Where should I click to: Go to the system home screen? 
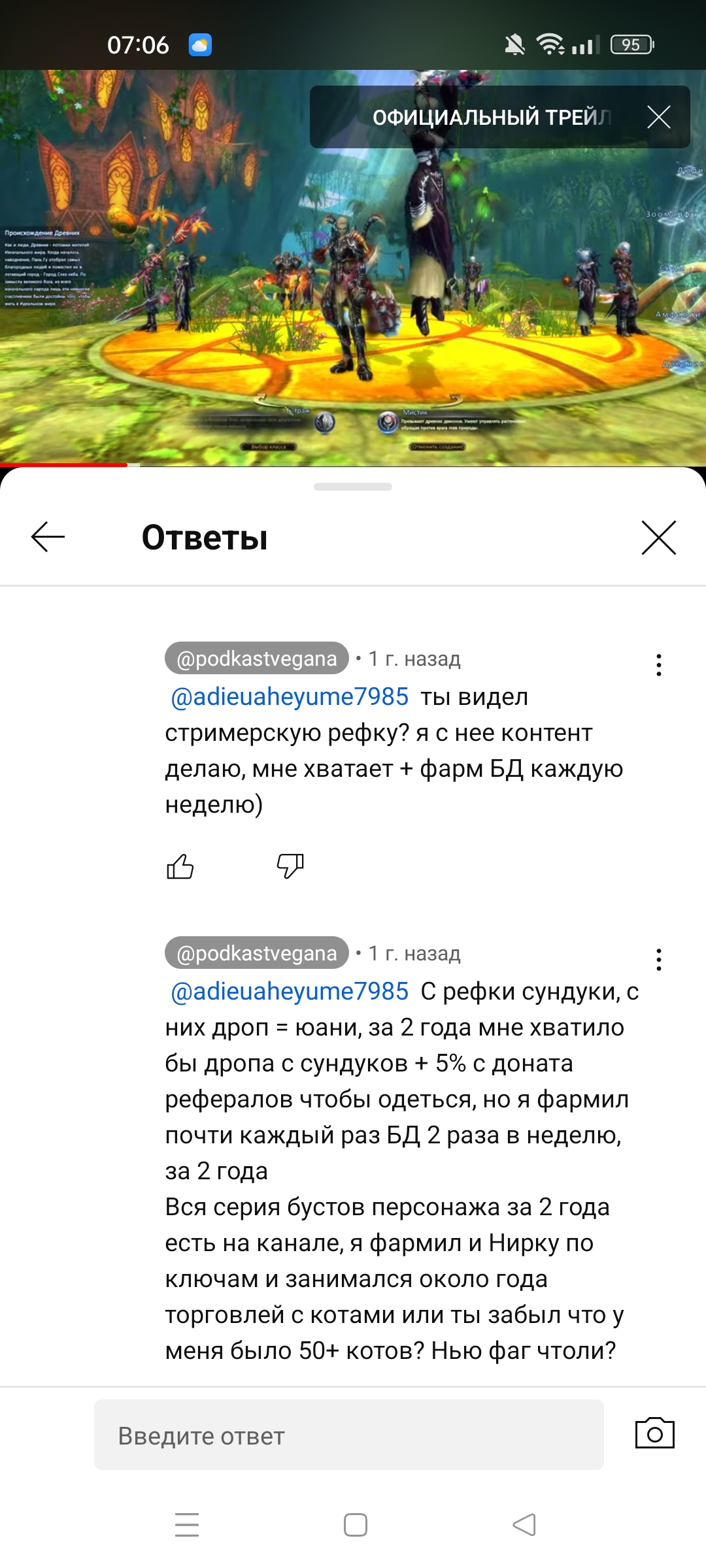[x=355, y=1525]
